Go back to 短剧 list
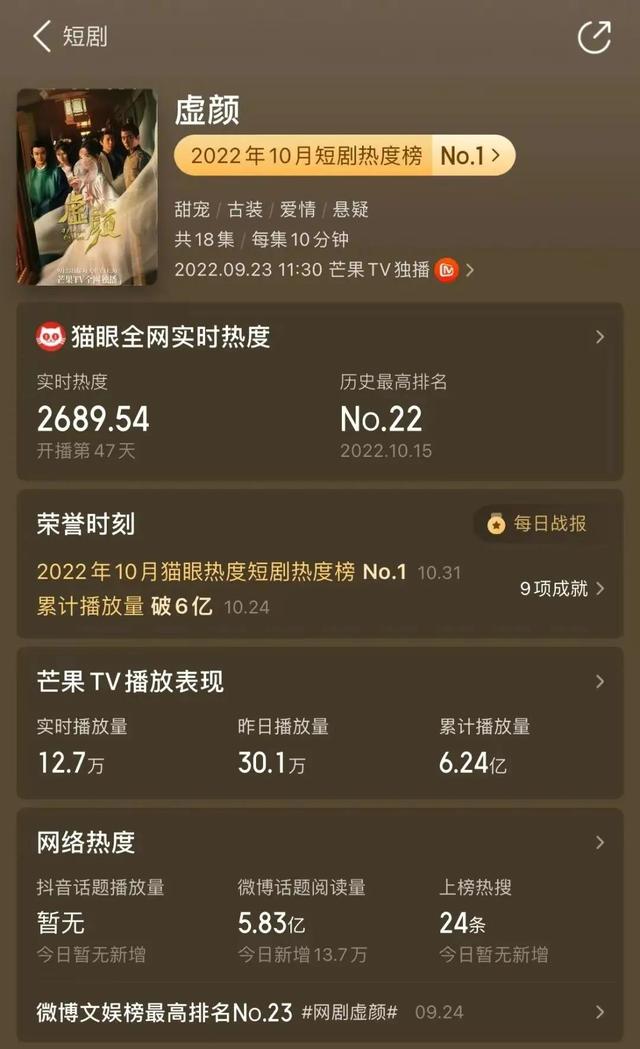 tap(70, 36)
